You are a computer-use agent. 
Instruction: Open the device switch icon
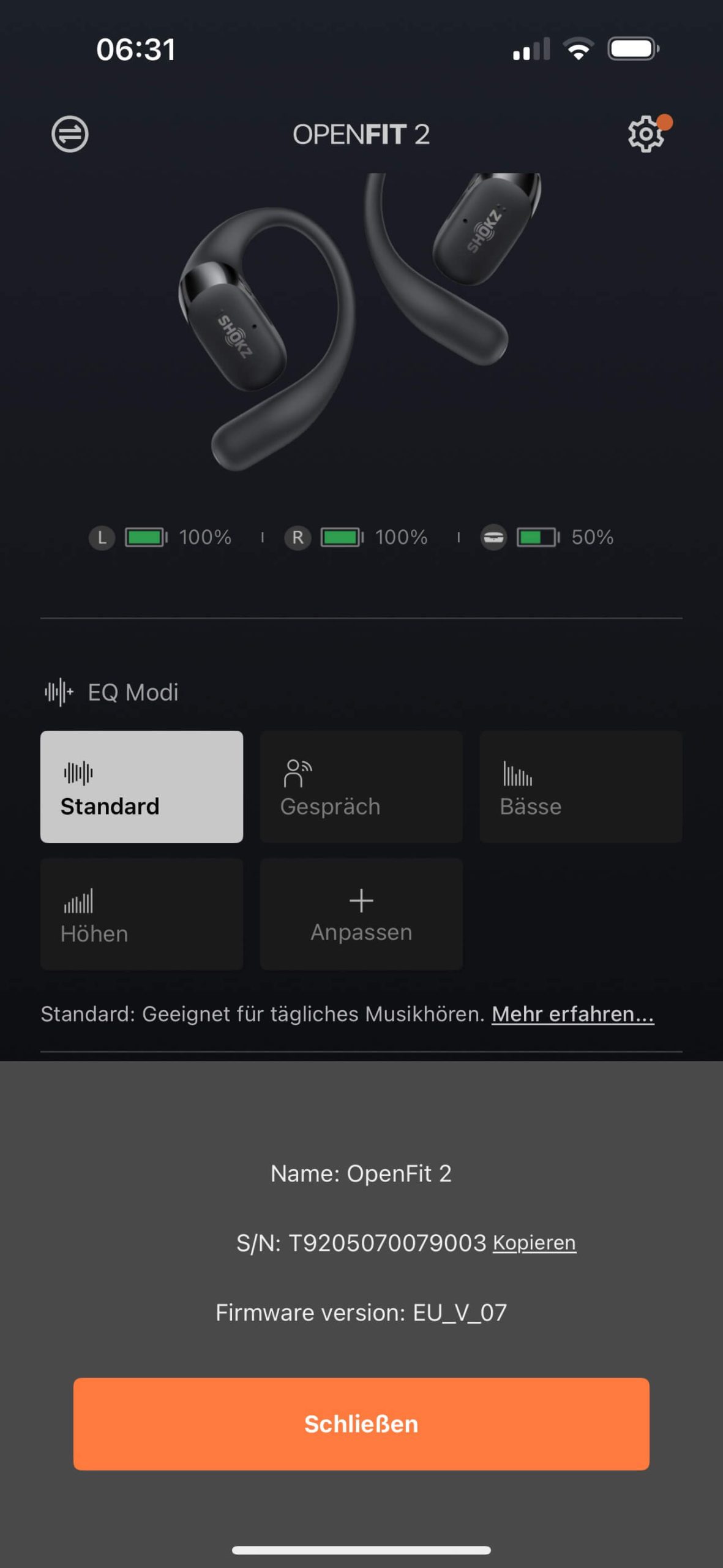point(70,134)
